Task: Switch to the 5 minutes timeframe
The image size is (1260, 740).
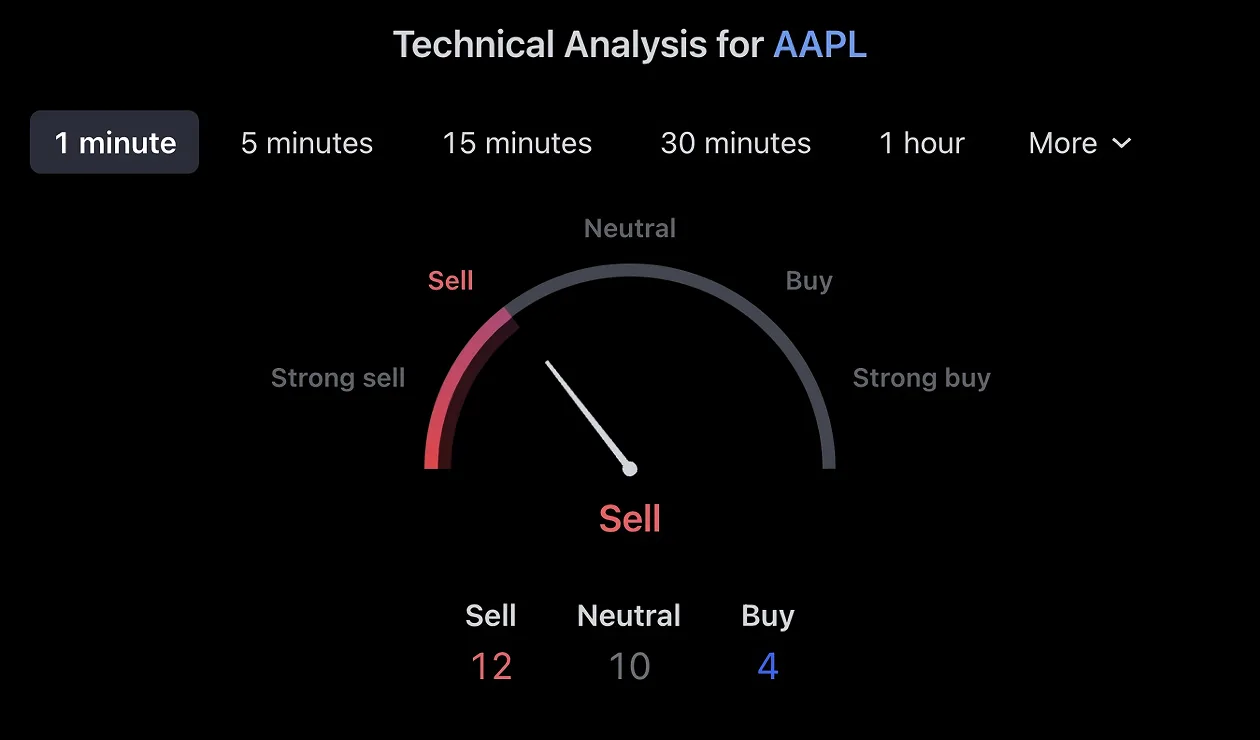Action: point(307,143)
